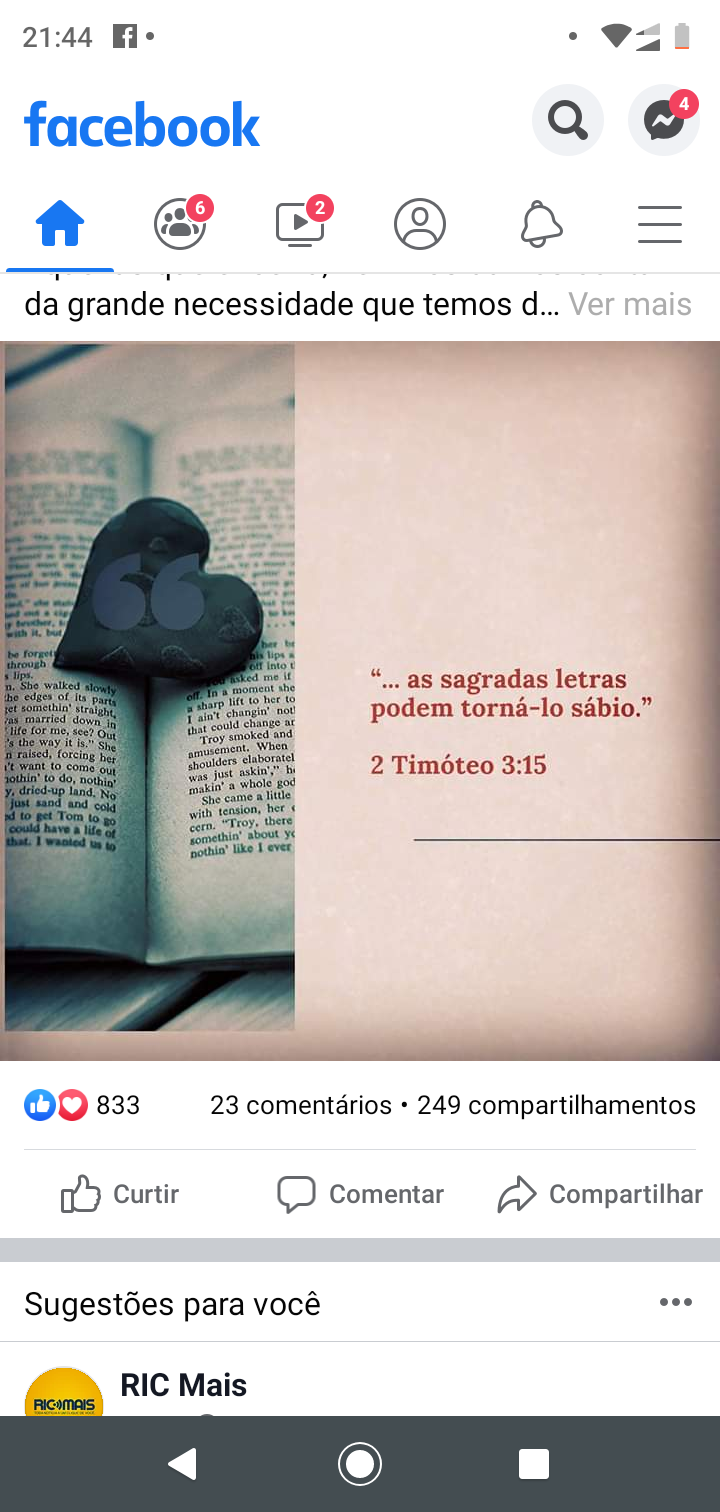Tap the system back button
Screen dimensions: 720x1512
tap(182, 1464)
